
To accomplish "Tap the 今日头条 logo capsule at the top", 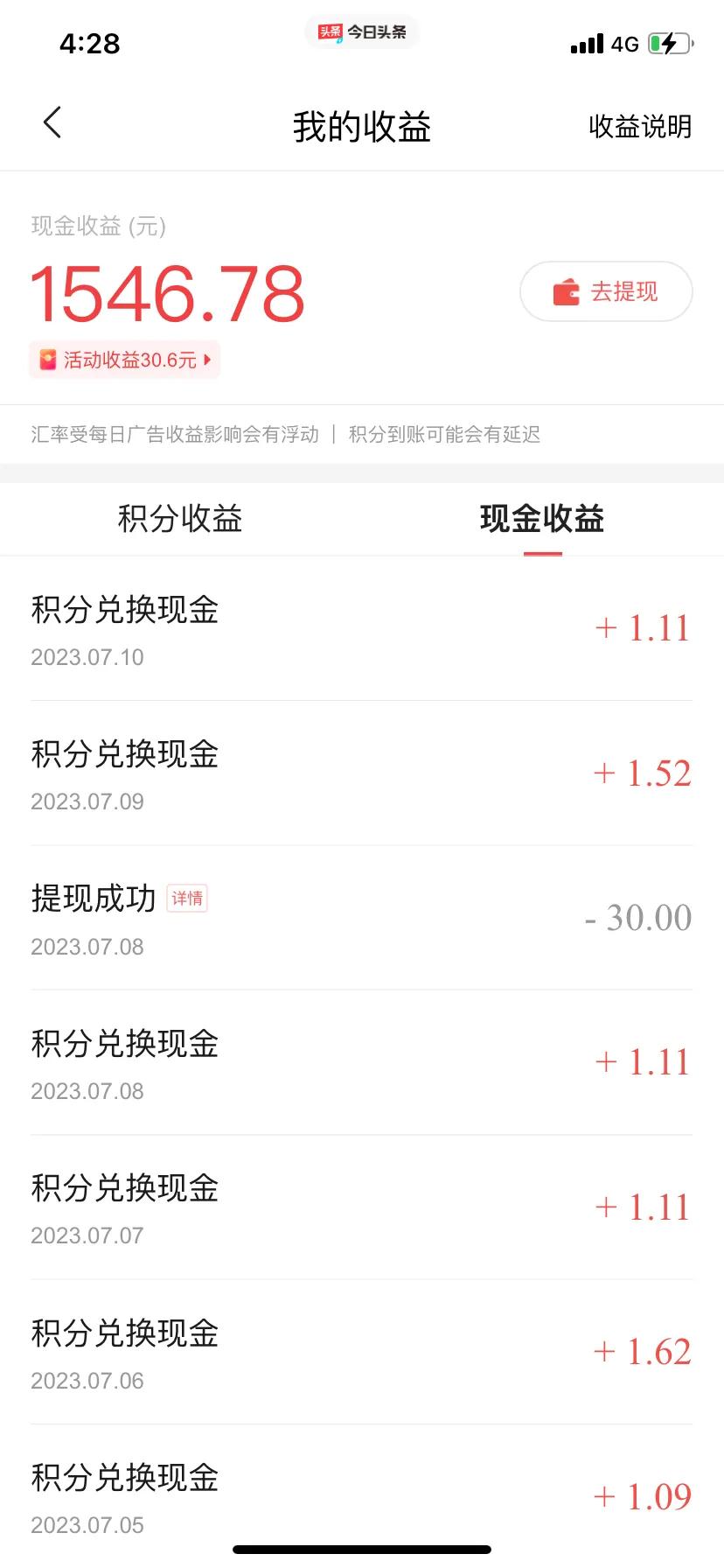I will [x=362, y=31].
